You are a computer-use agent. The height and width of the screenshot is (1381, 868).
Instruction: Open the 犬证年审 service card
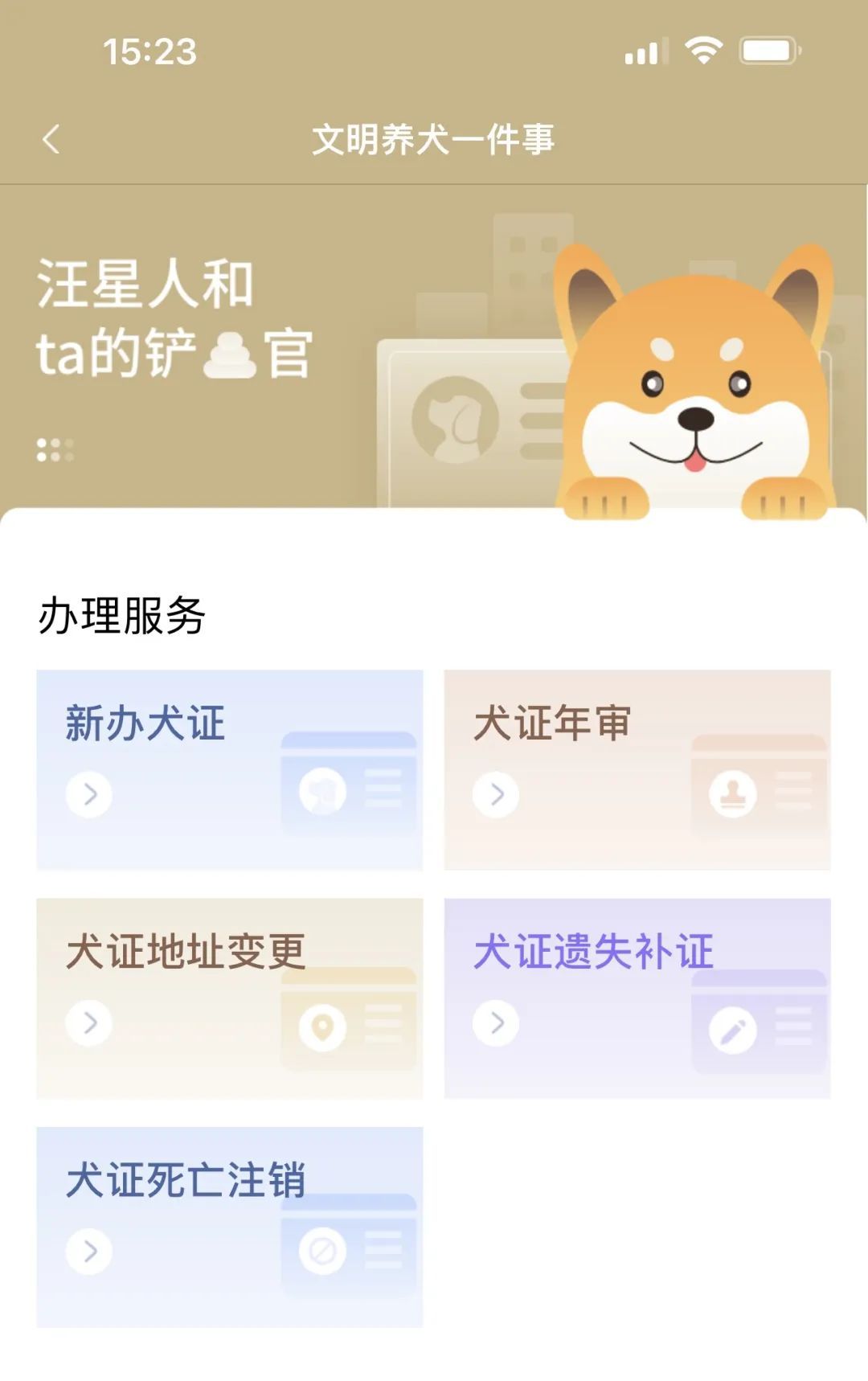pyautogui.click(x=637, y=768)
